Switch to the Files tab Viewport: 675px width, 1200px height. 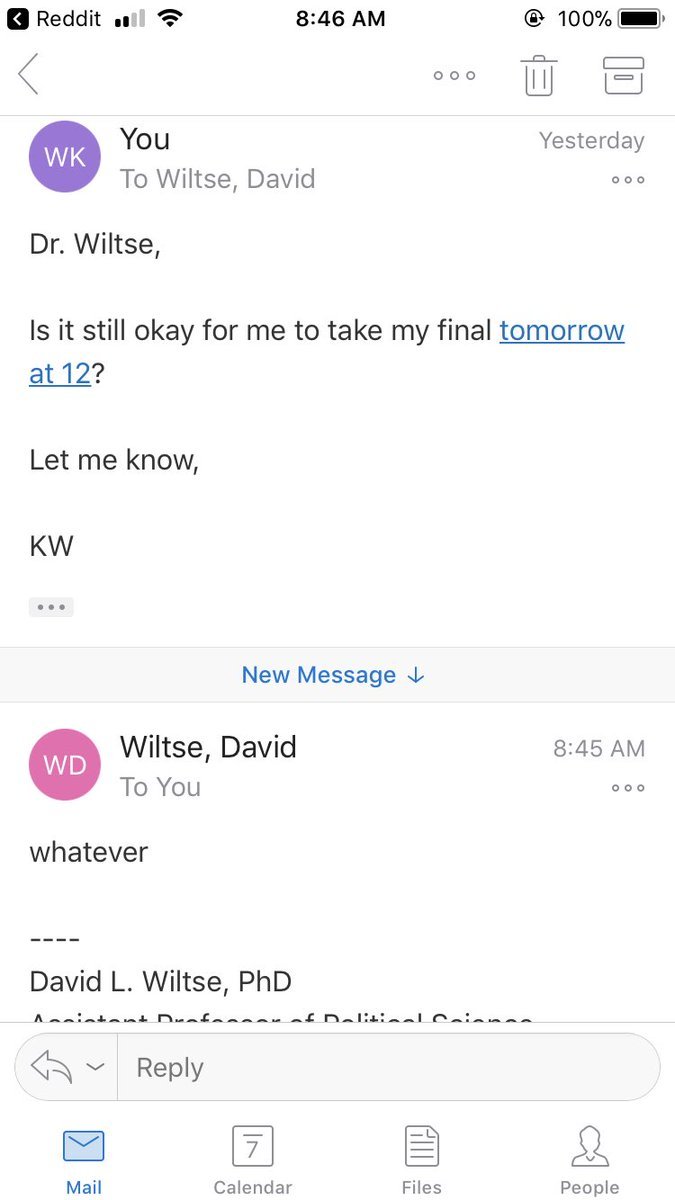(421, 1160)
